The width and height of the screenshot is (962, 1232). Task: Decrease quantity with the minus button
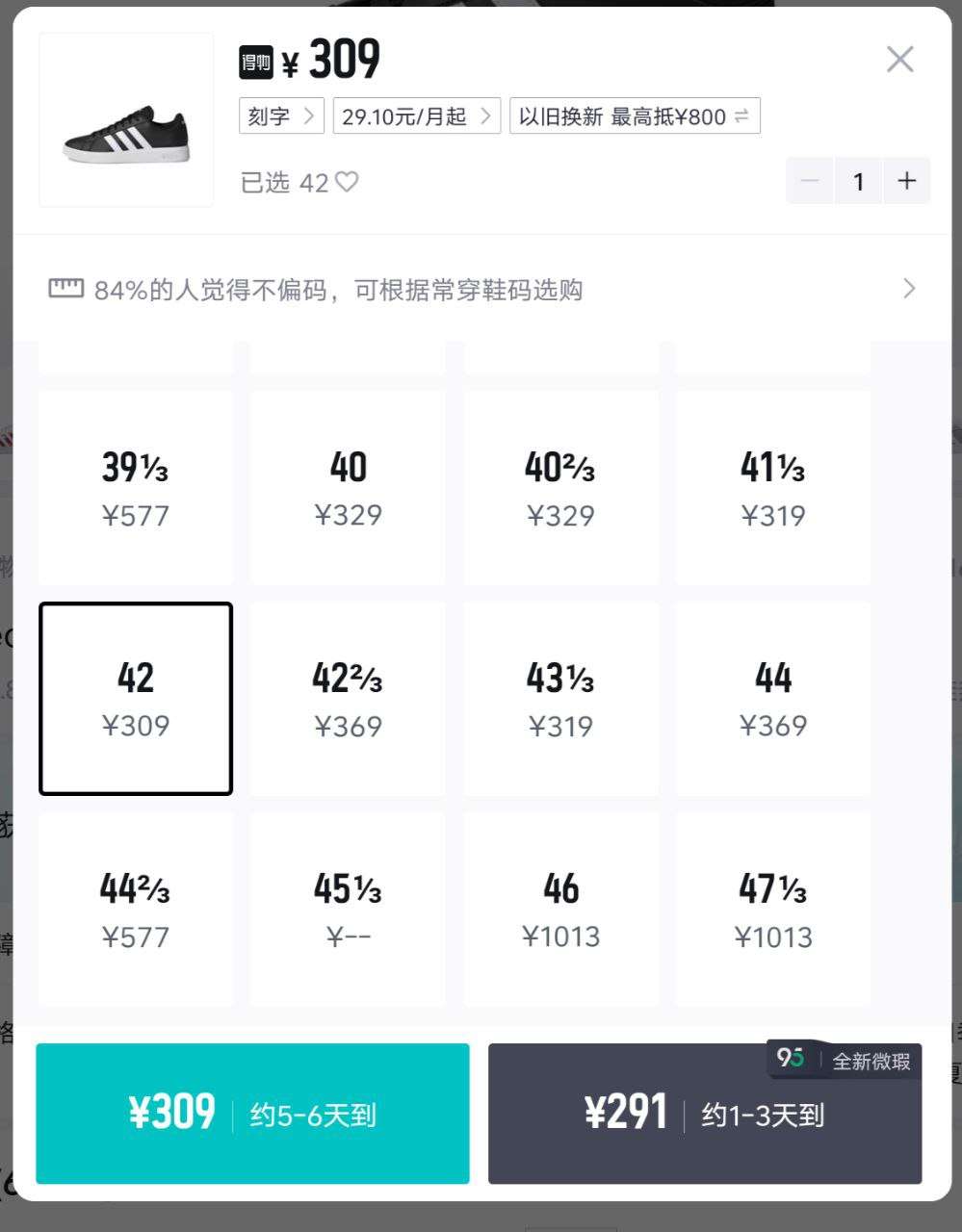(810, 181)
